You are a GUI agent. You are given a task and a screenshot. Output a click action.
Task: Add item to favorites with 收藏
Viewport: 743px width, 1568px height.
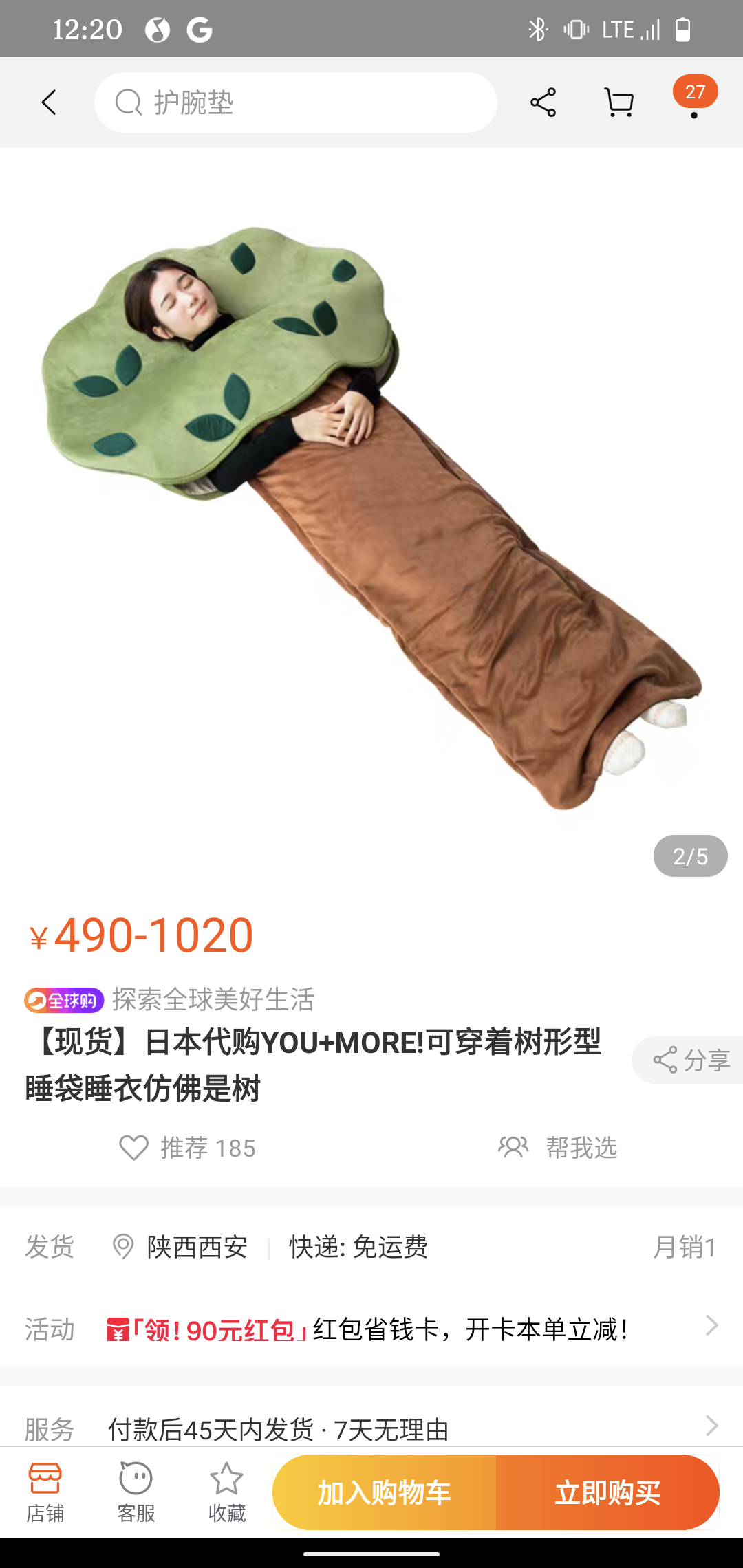(x=226, y=1492)
